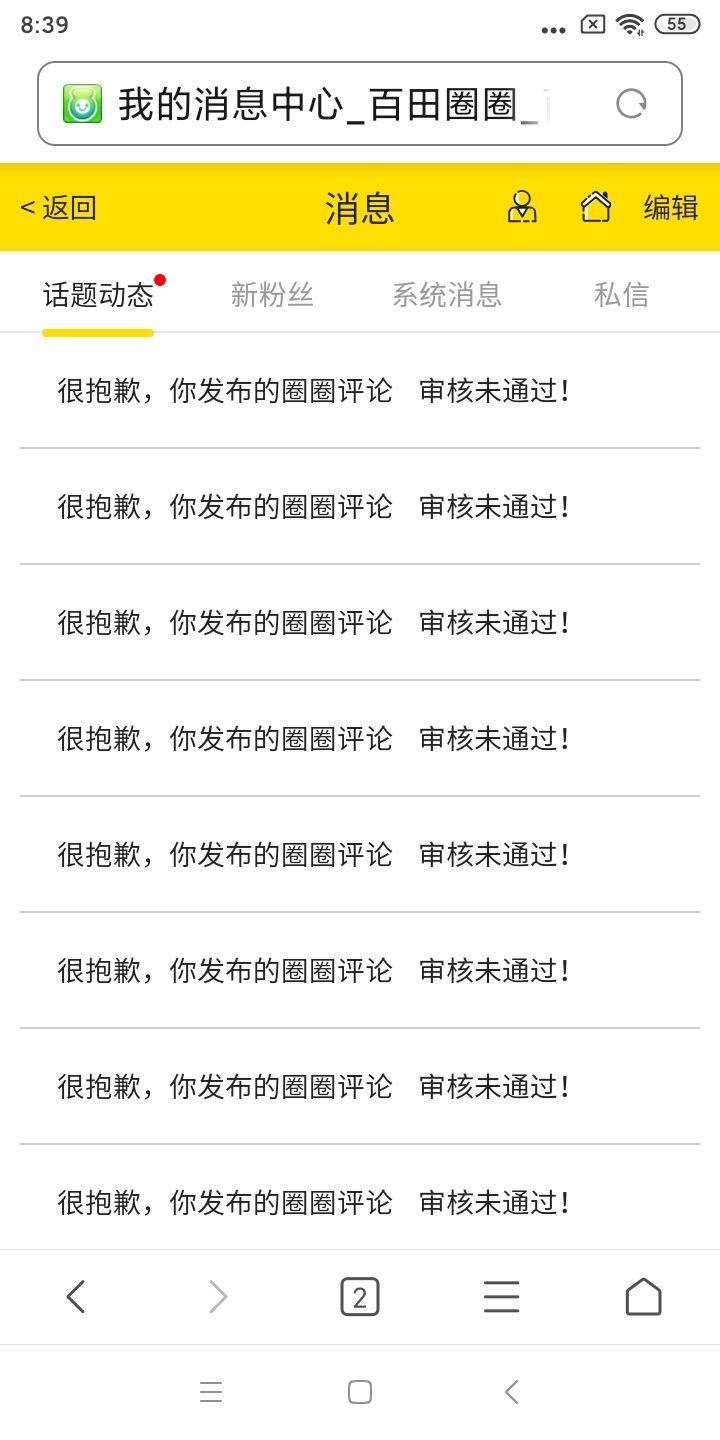Go to the browser home page
Viewport: 720px width, 1440px height.
tap(643, 1297)
